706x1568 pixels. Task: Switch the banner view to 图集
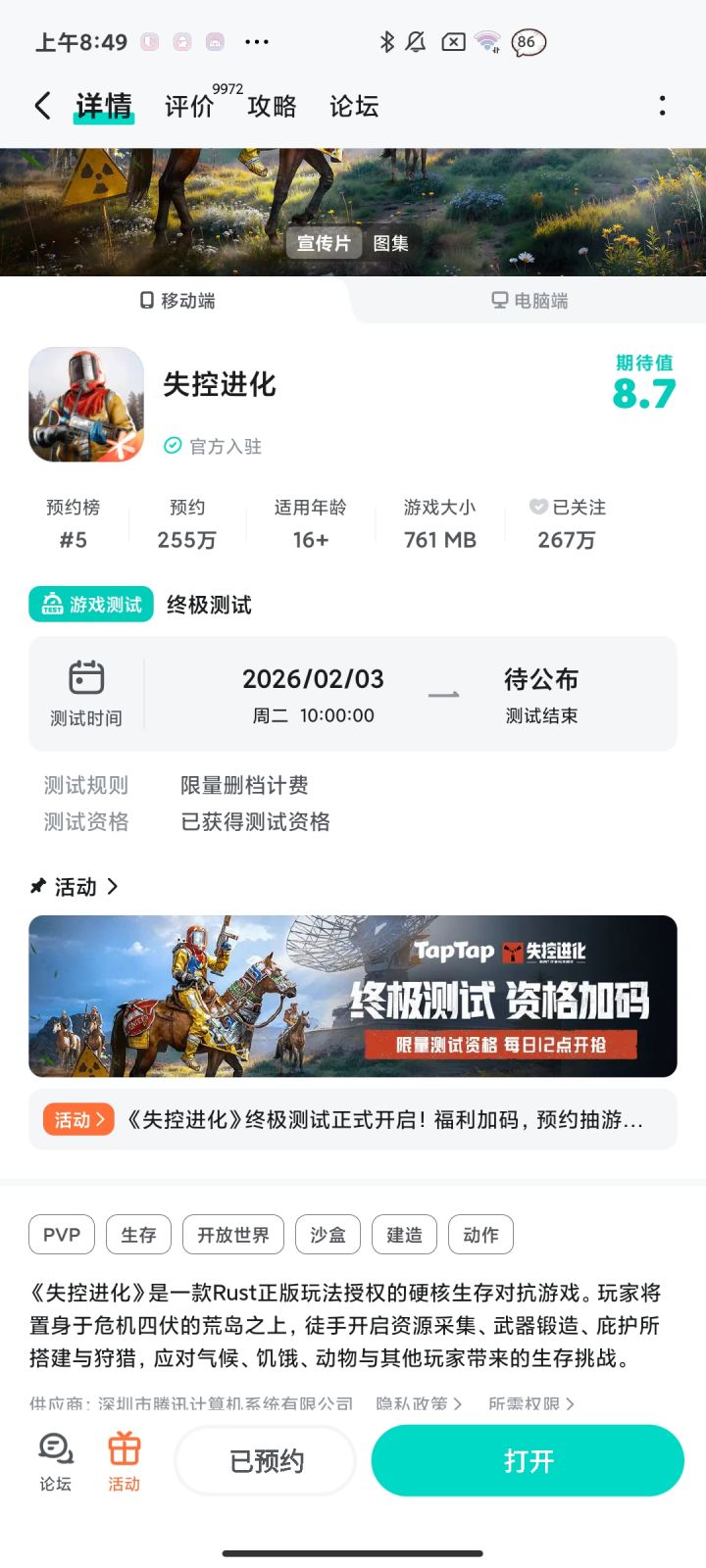coord(391,242)
